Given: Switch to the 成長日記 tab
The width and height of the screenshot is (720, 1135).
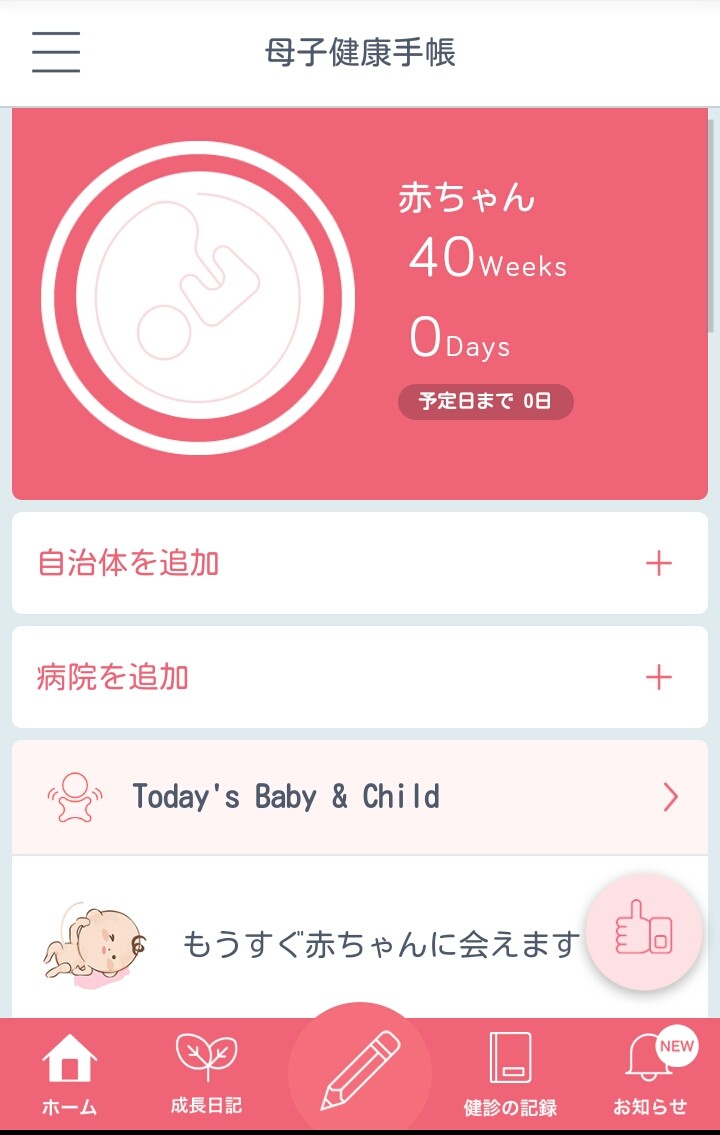Looking at the screenshot, I should pyautogui.click(x=206, y=1075).
